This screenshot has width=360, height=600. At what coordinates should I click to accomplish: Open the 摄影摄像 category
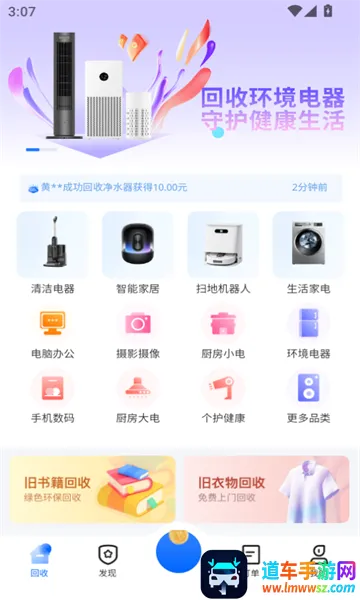pyautogui.click(x=138, y=332)
